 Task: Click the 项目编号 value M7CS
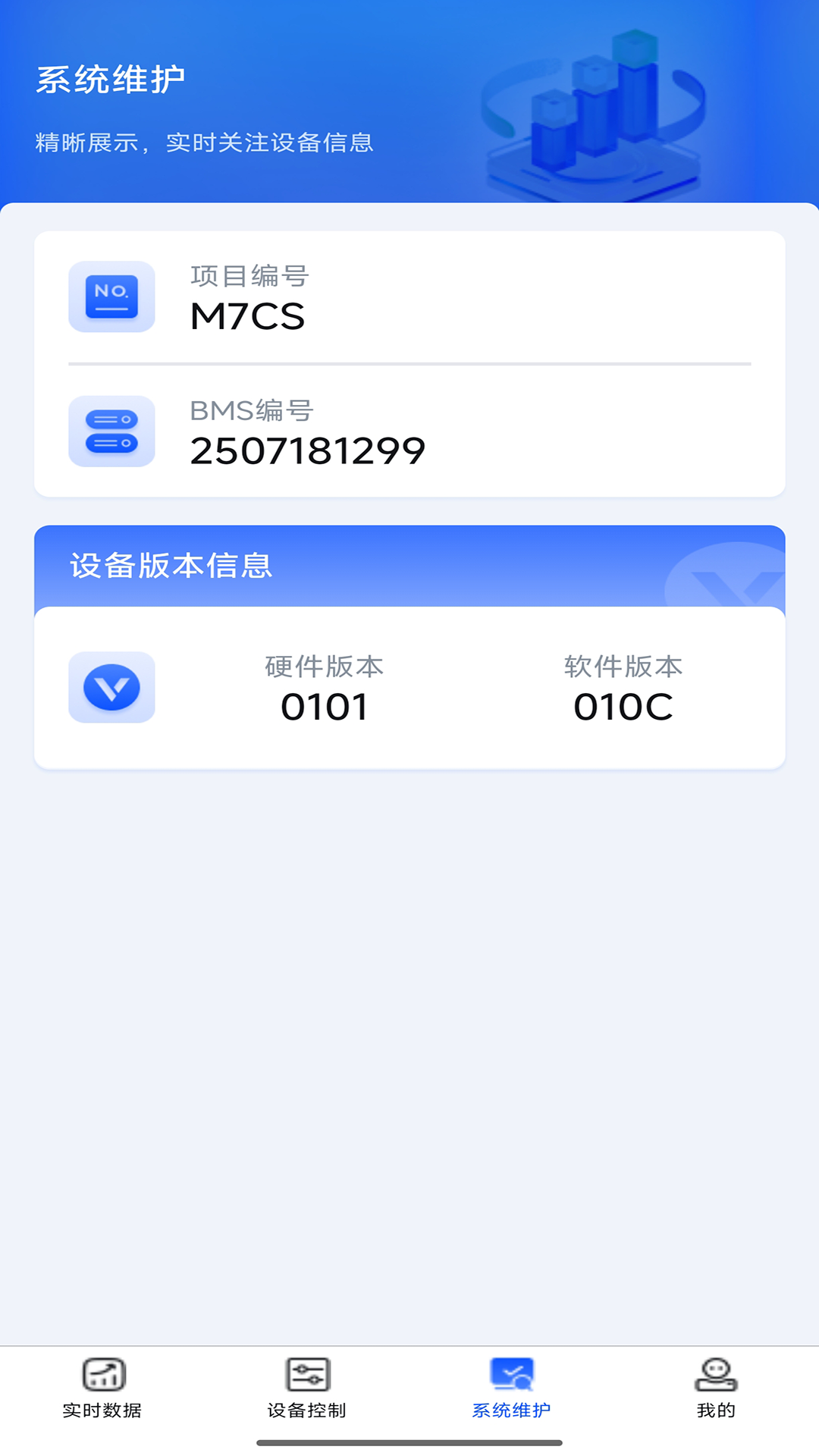[248, 318]
